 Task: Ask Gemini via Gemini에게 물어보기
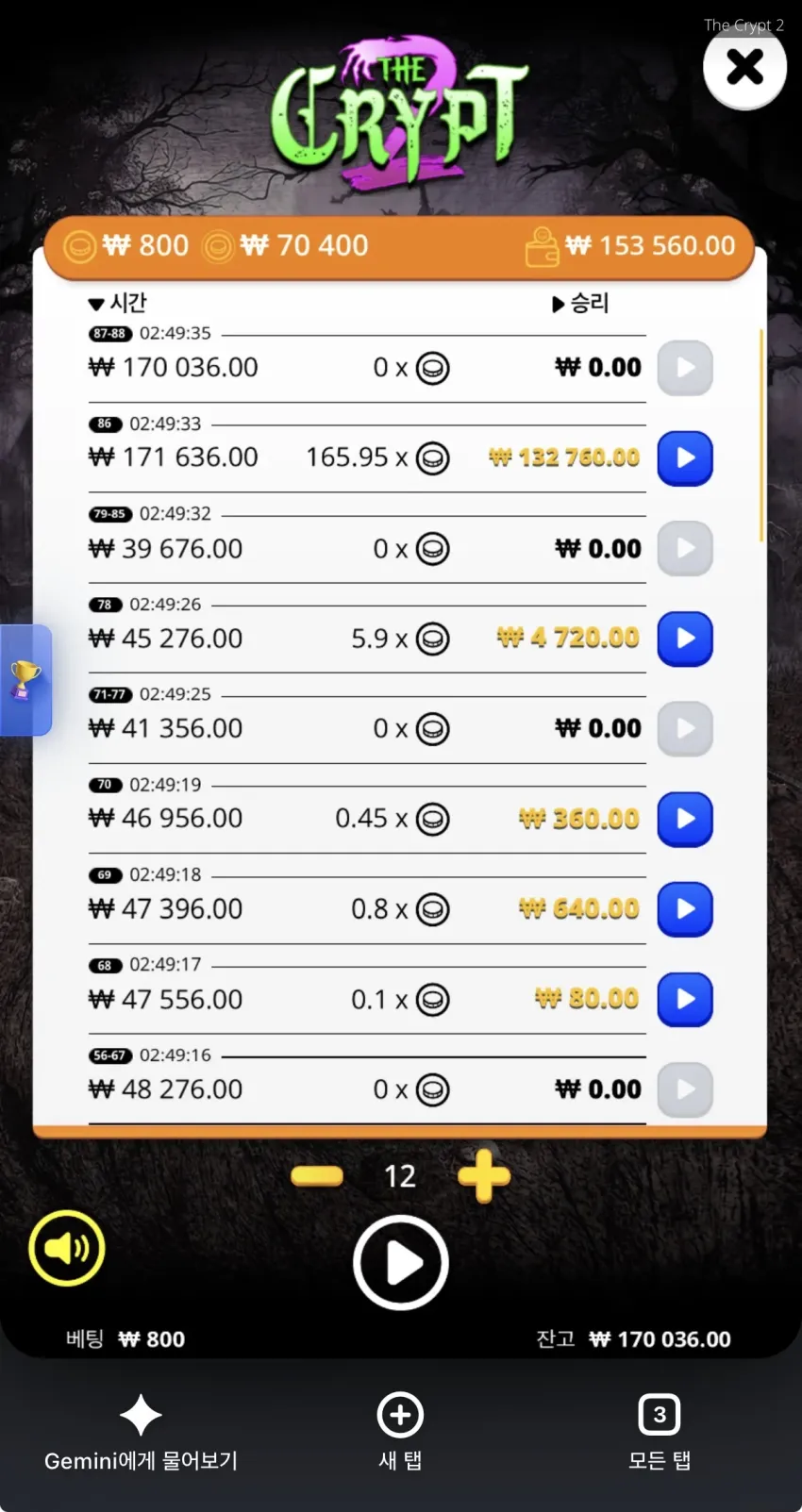pos(141,1434)
